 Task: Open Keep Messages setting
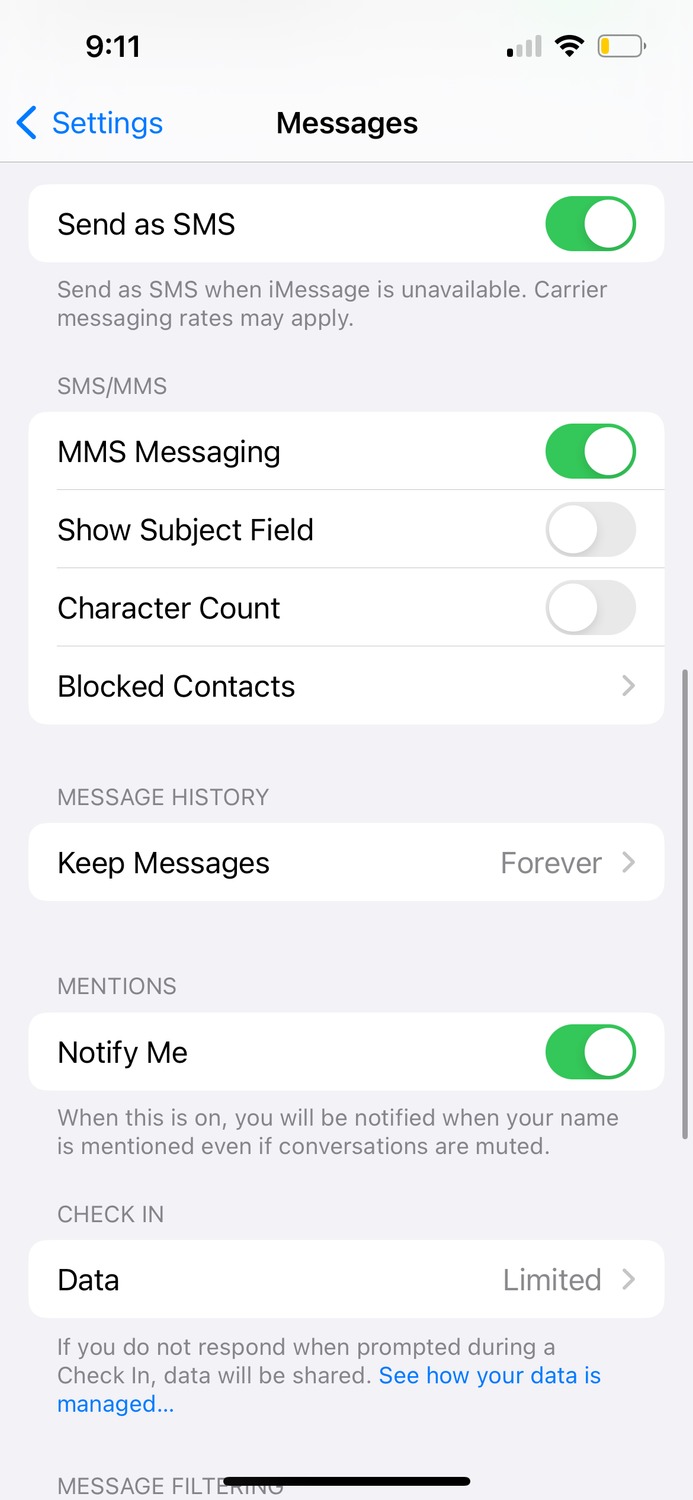pyautogui.click(x=346, y=862)
